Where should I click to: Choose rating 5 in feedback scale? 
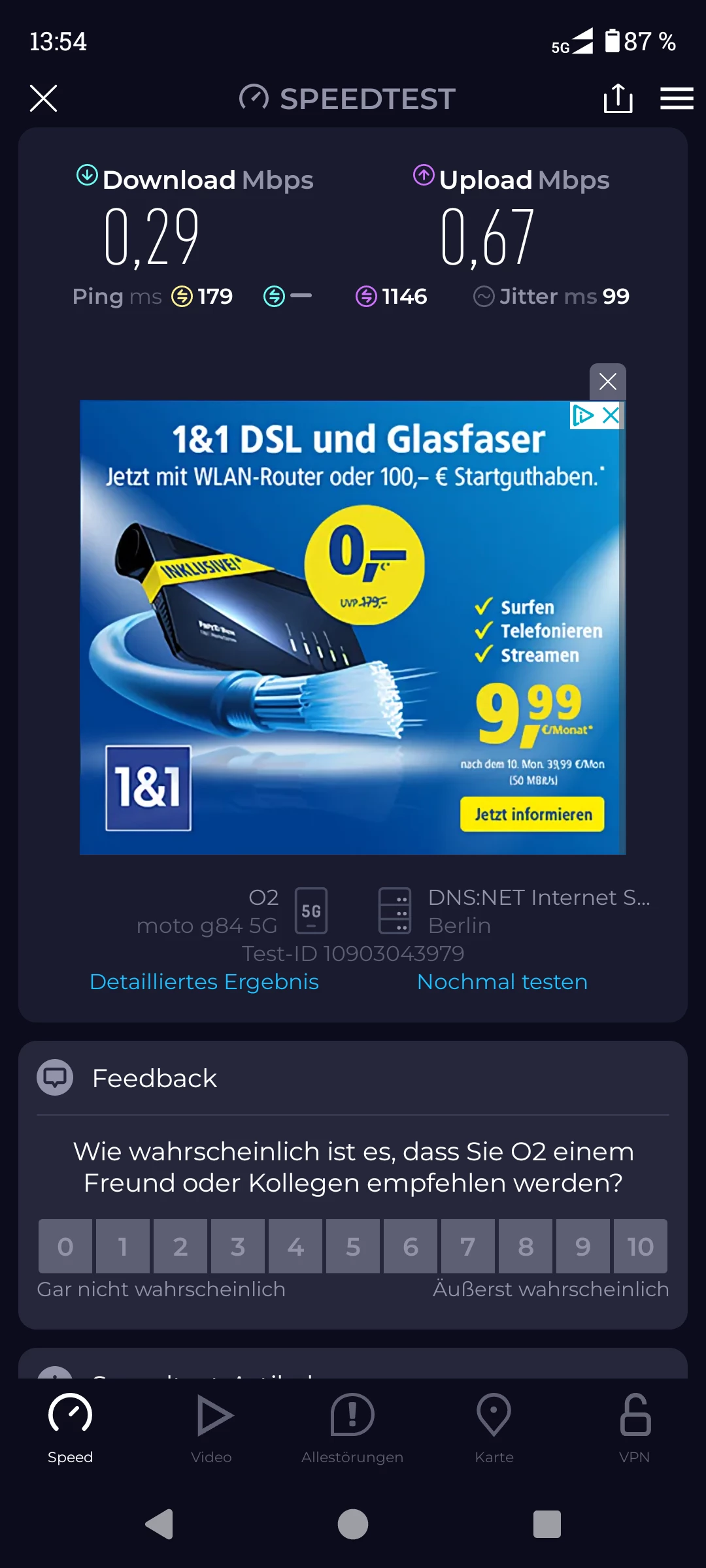[x=353, y=1247]
